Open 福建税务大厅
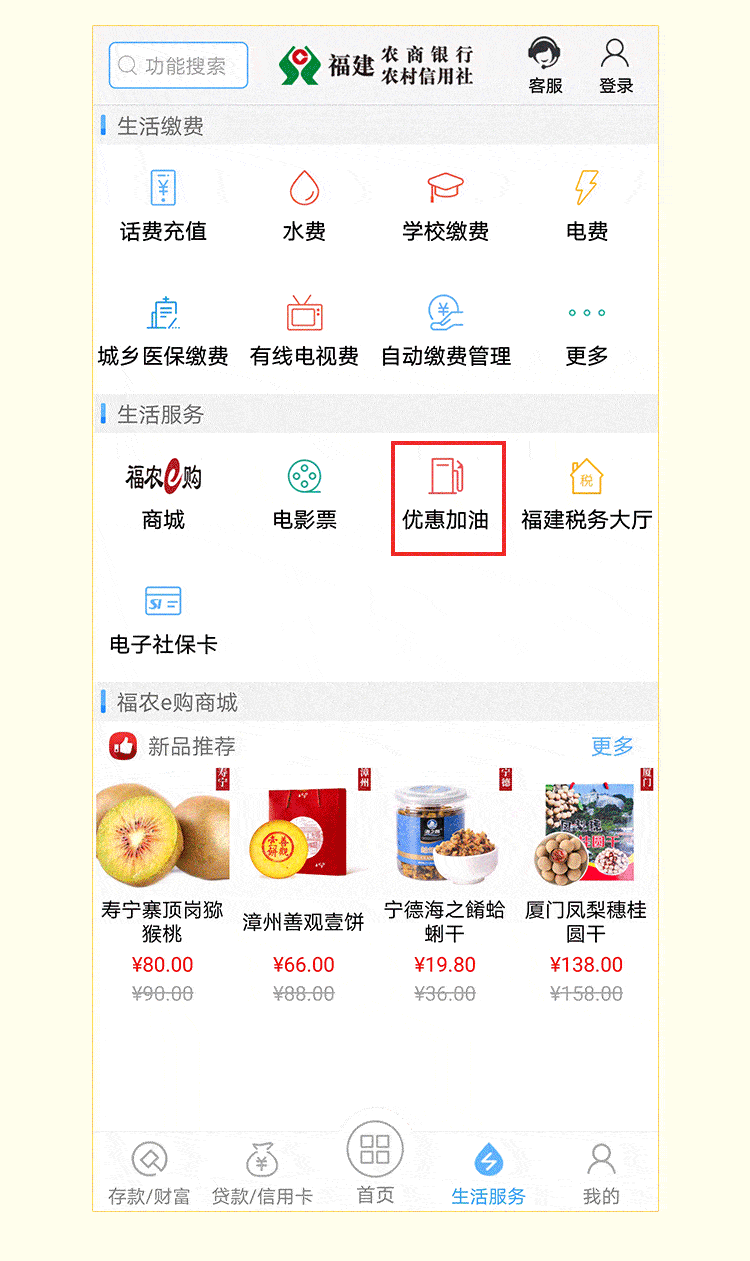Viewport: 750px width, 1261px height. 587,495
